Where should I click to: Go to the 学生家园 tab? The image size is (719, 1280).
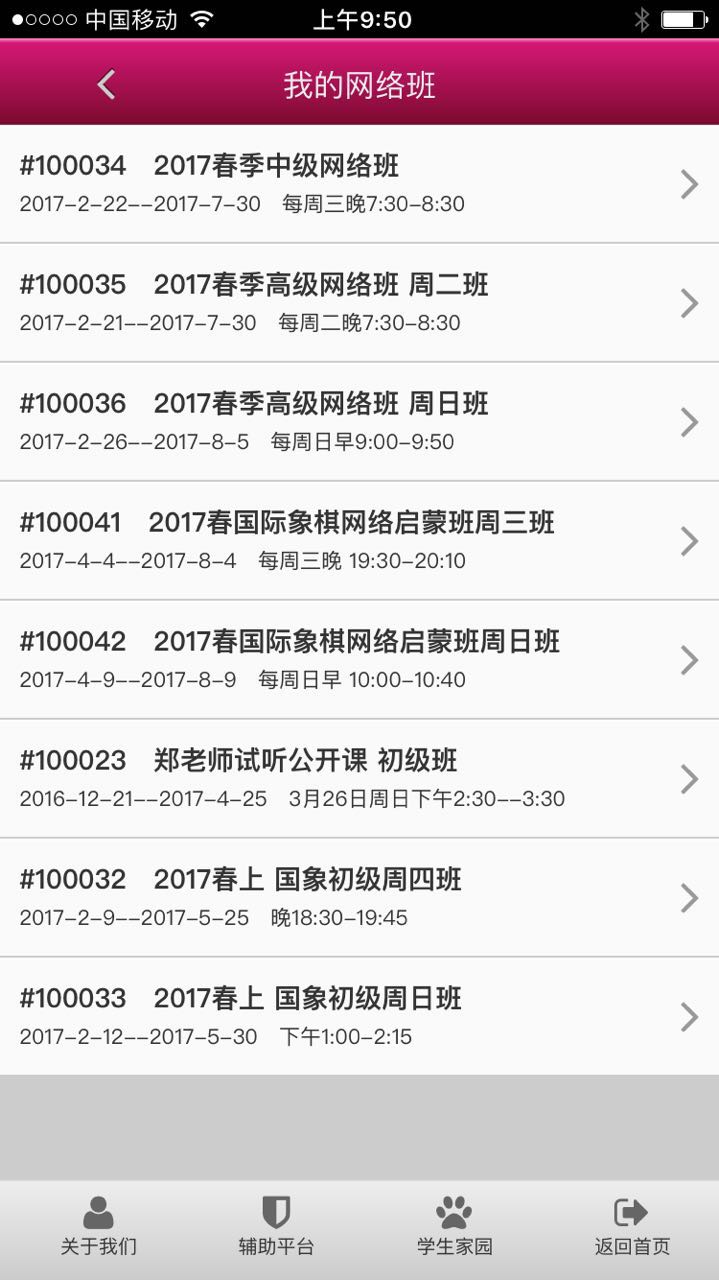[454, 1228]
